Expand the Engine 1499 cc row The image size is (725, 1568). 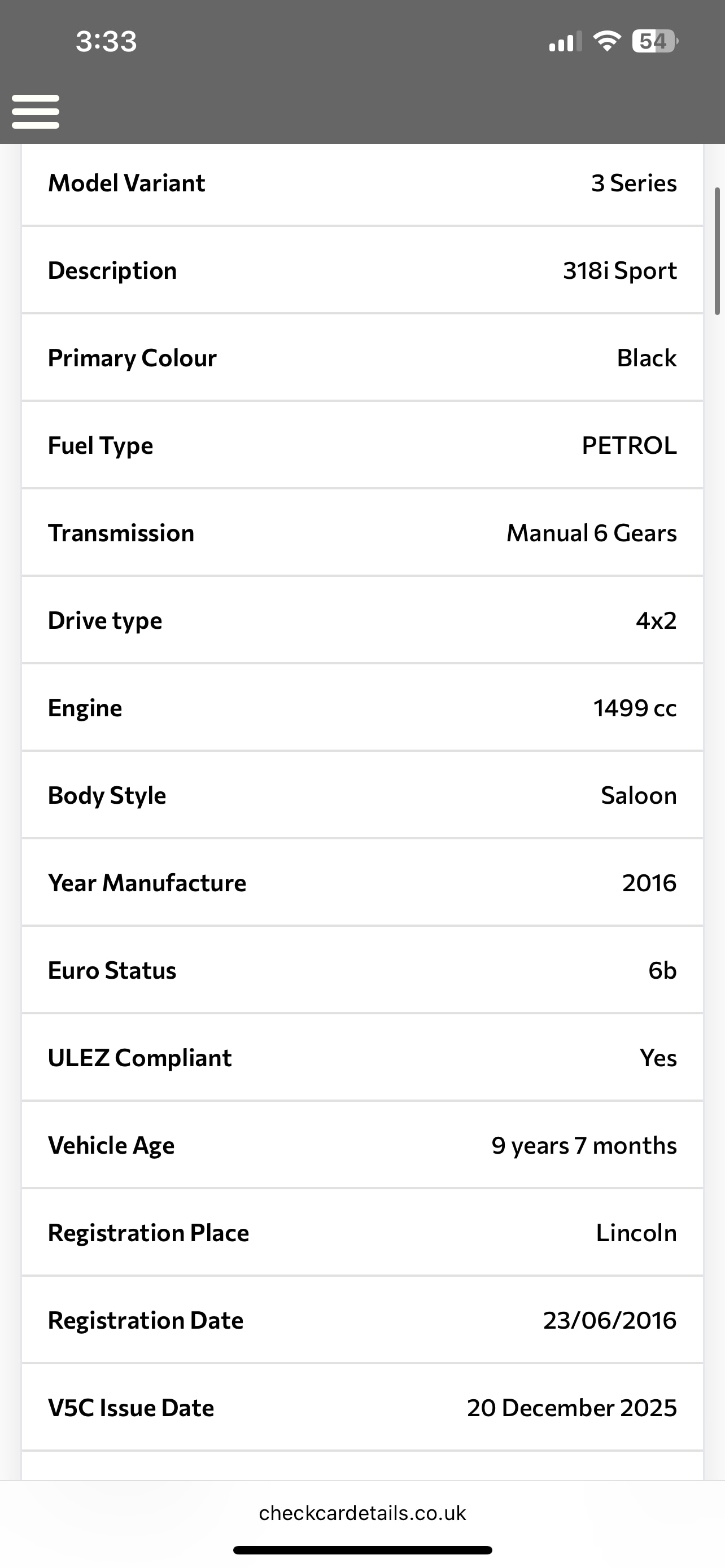tap(362, 707)
